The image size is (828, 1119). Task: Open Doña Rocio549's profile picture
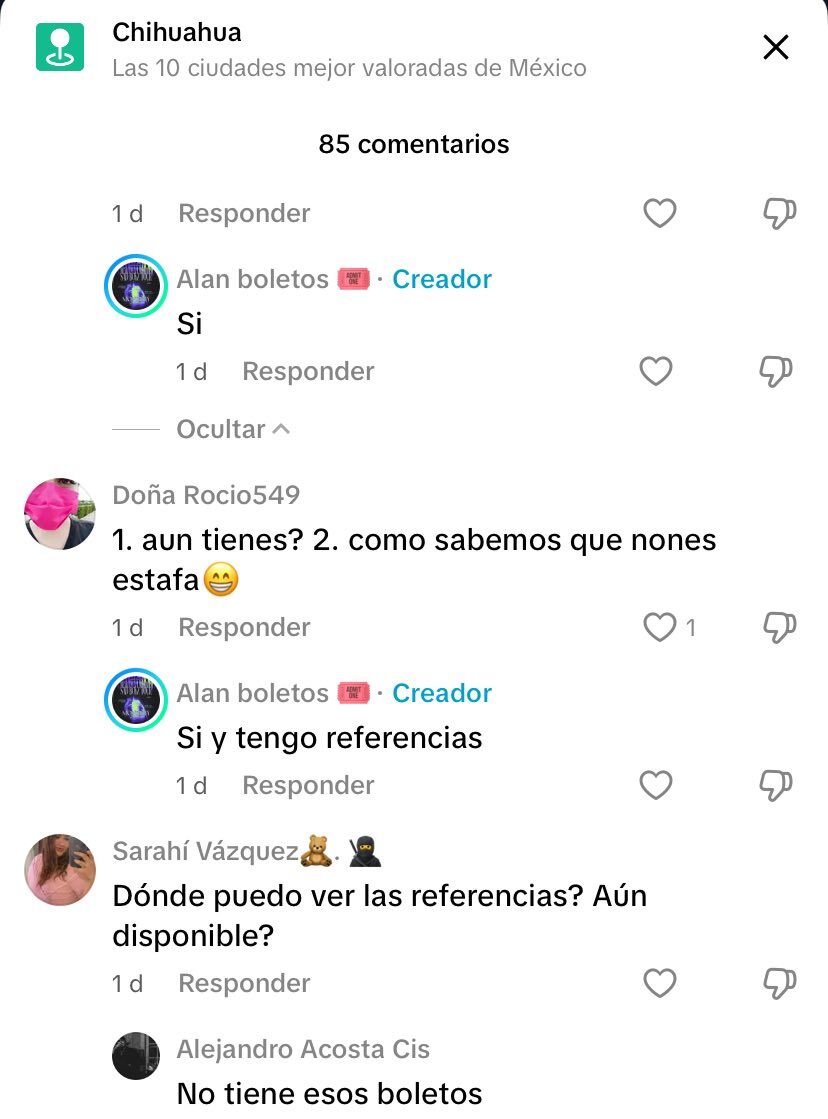click(x=60, y=514)
